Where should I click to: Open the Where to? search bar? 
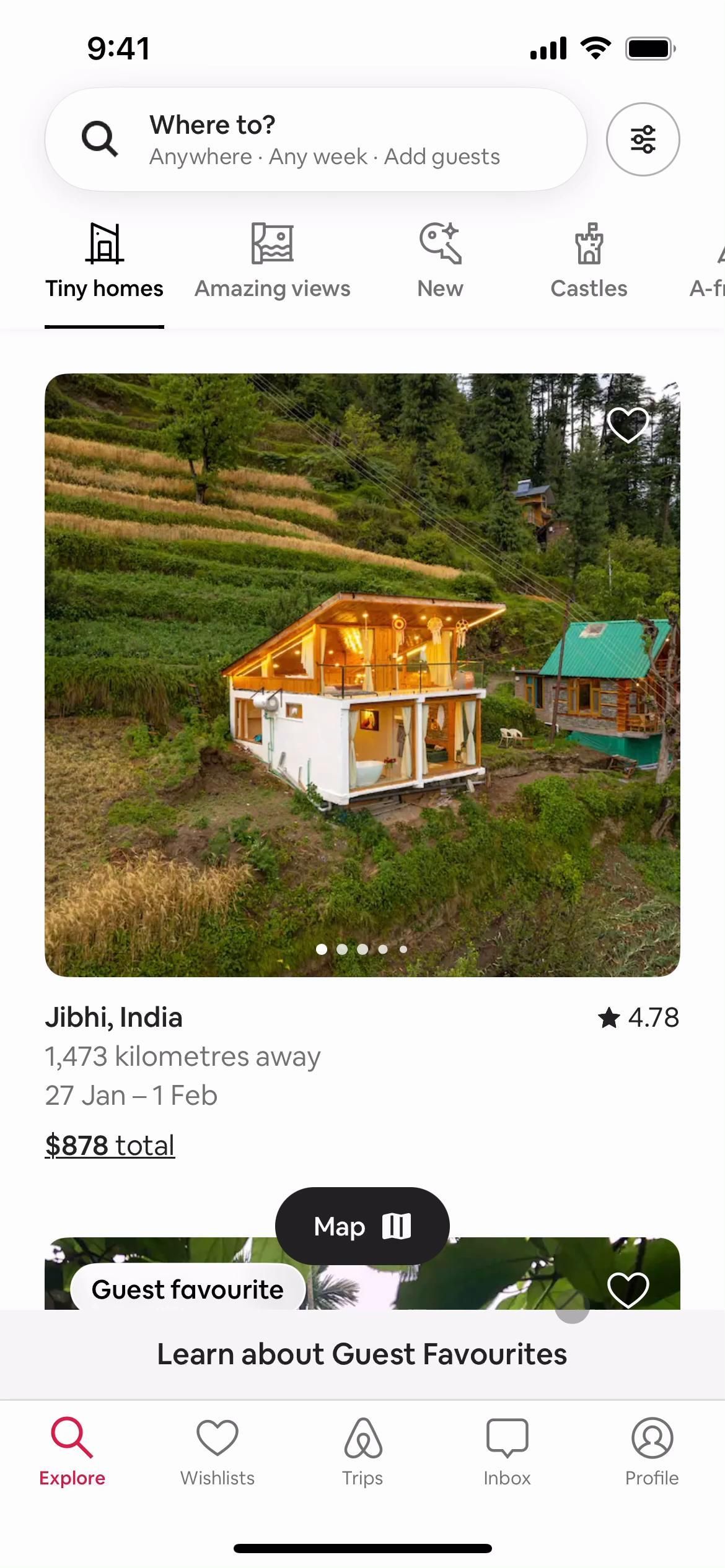click(316, 139)
